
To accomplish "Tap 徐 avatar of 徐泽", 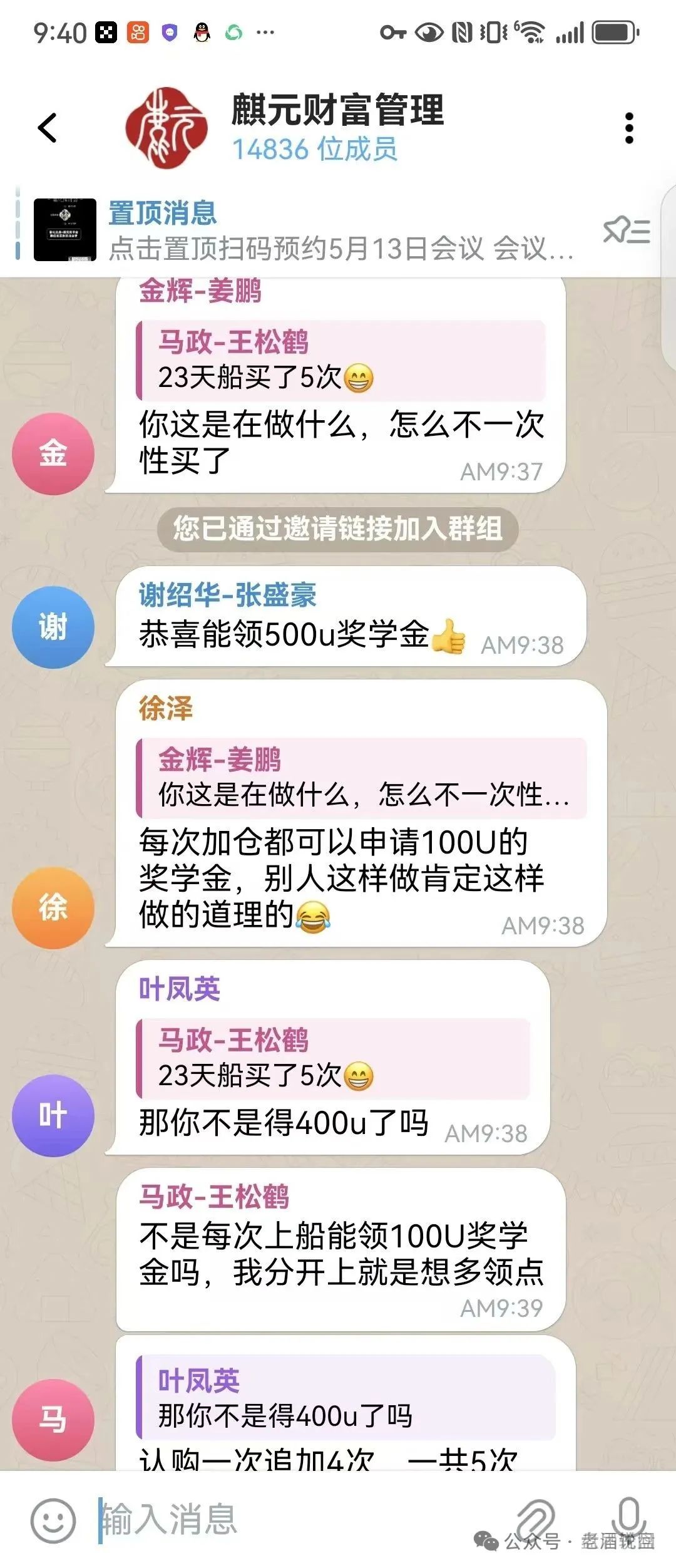I will point(53,908).
